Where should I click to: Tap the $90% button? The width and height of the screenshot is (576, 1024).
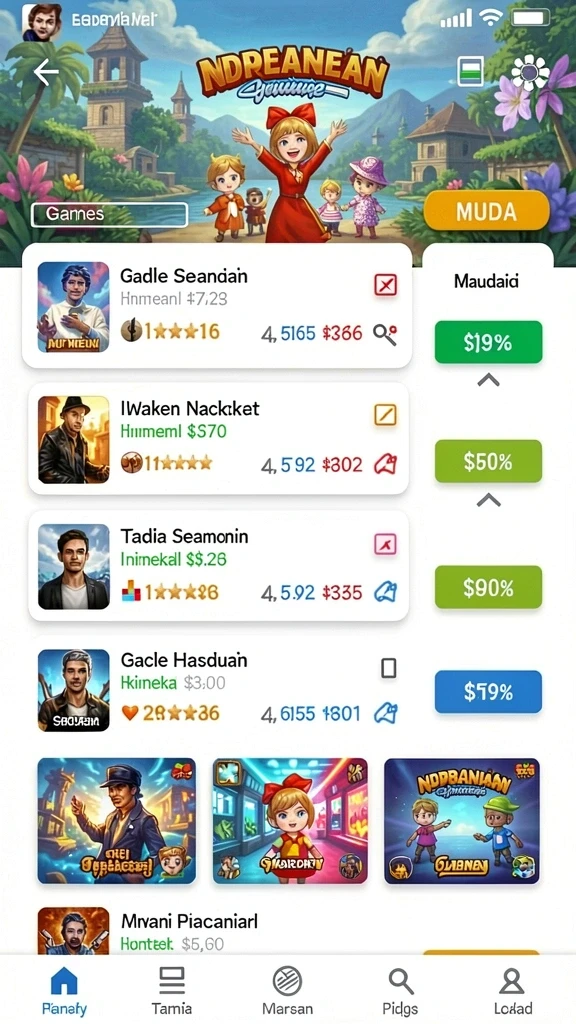(488, 587)
